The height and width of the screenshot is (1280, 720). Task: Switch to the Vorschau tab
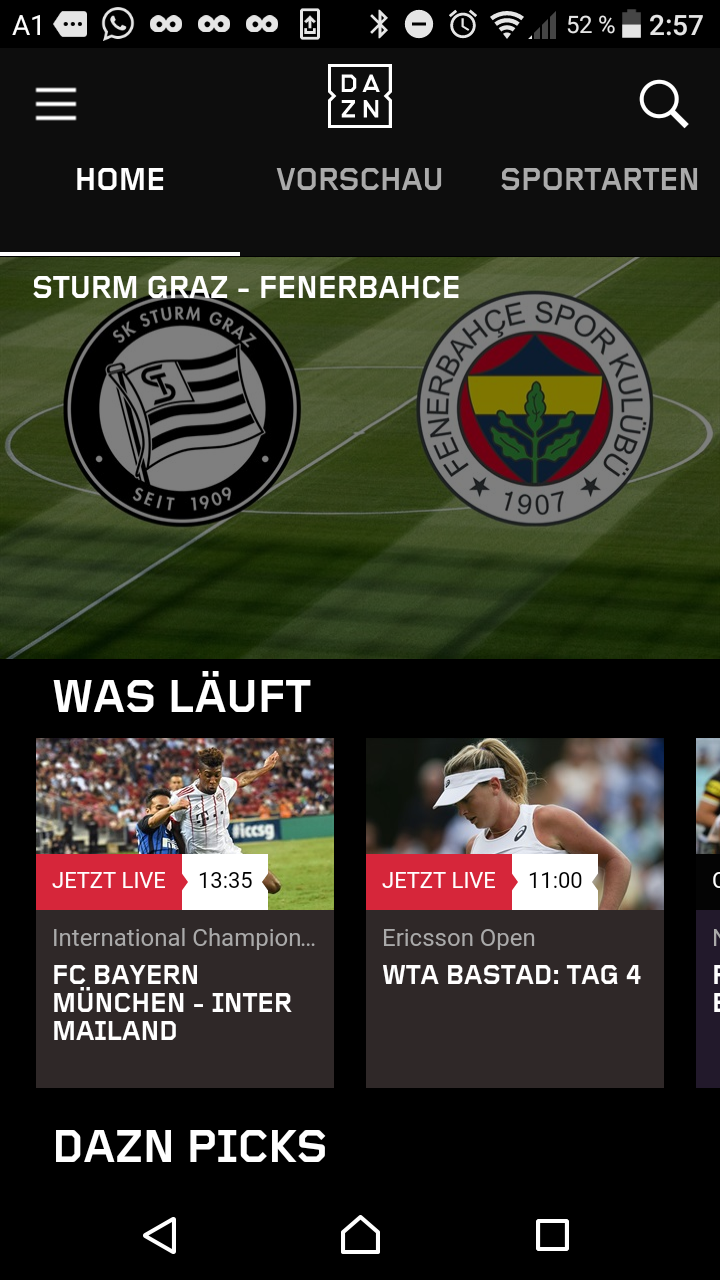[x=360, y=180]
